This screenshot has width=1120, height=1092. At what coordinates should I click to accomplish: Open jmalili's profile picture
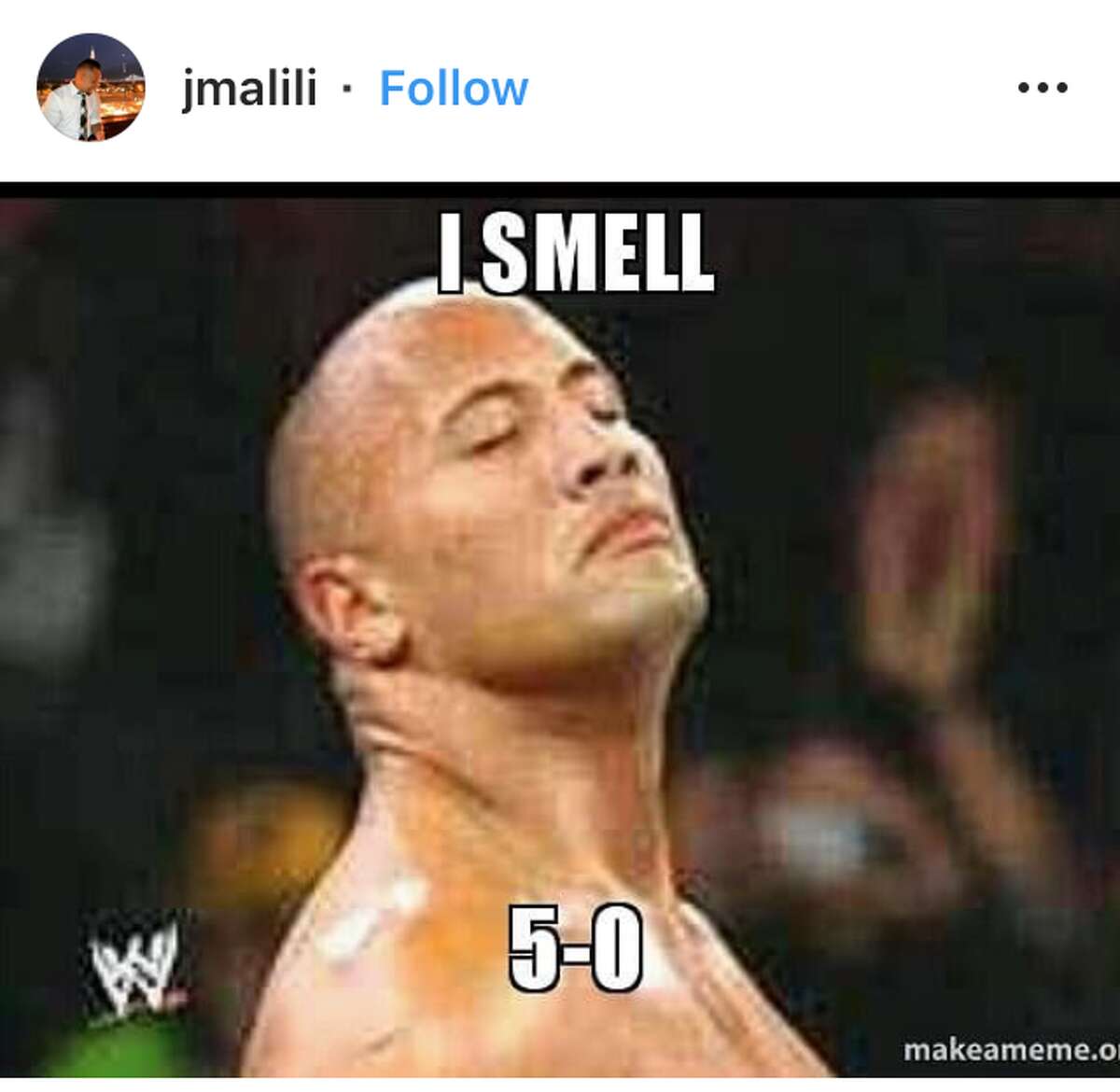pos(91,88)
